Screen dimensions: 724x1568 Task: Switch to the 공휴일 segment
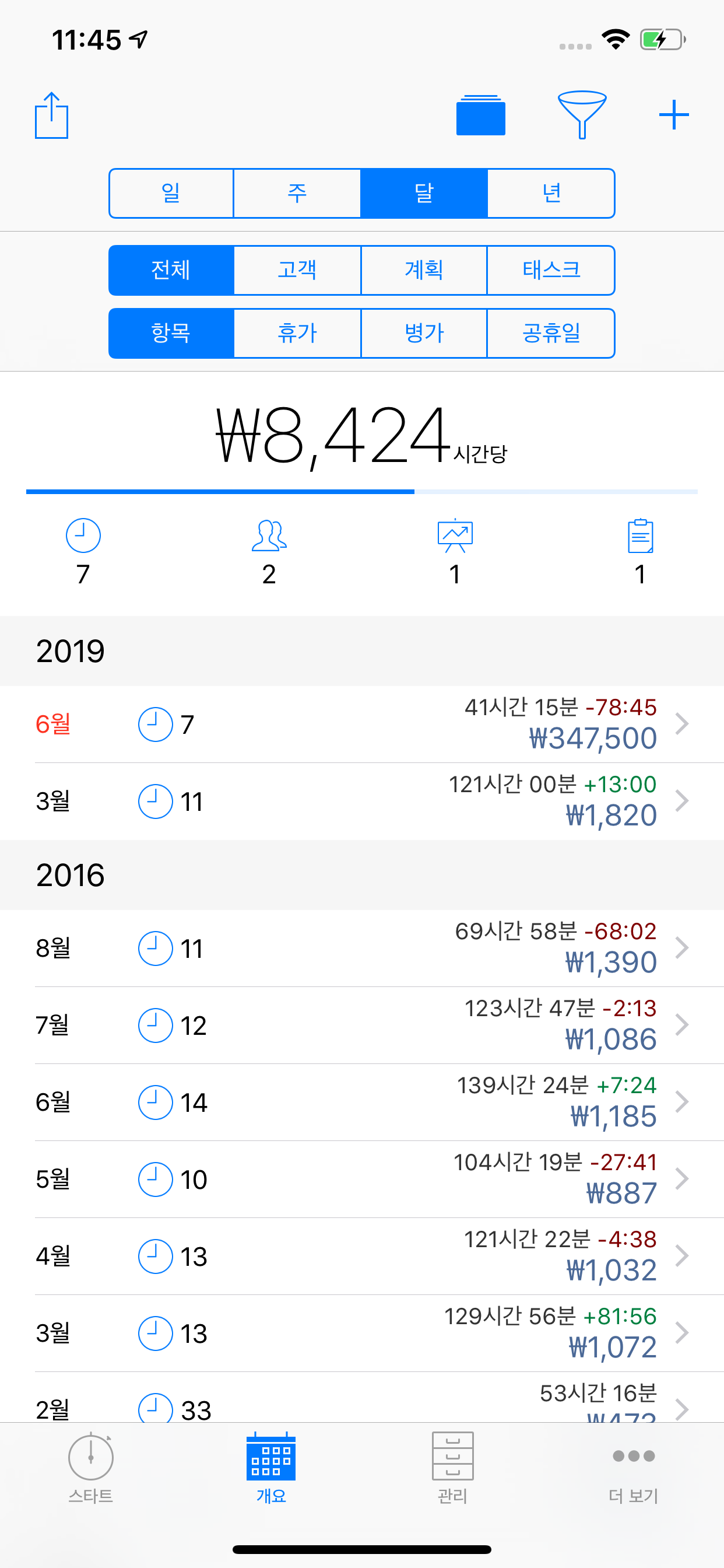coord(551,334)
